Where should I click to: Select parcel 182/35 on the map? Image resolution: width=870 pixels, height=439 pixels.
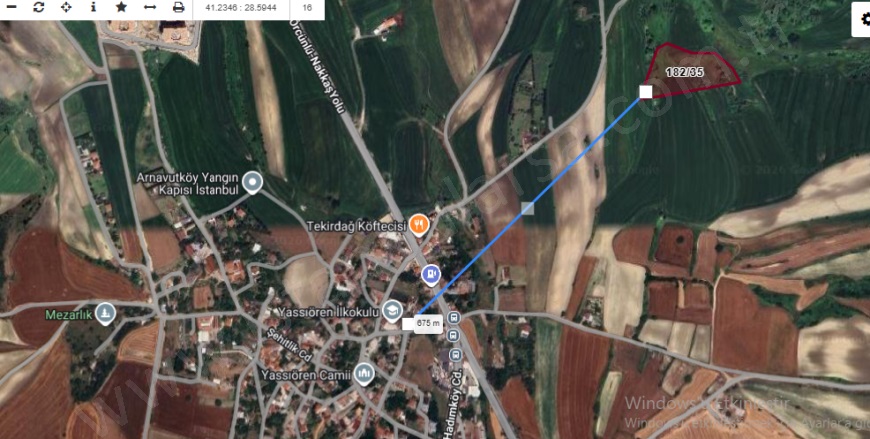click(x=690, y=72)
